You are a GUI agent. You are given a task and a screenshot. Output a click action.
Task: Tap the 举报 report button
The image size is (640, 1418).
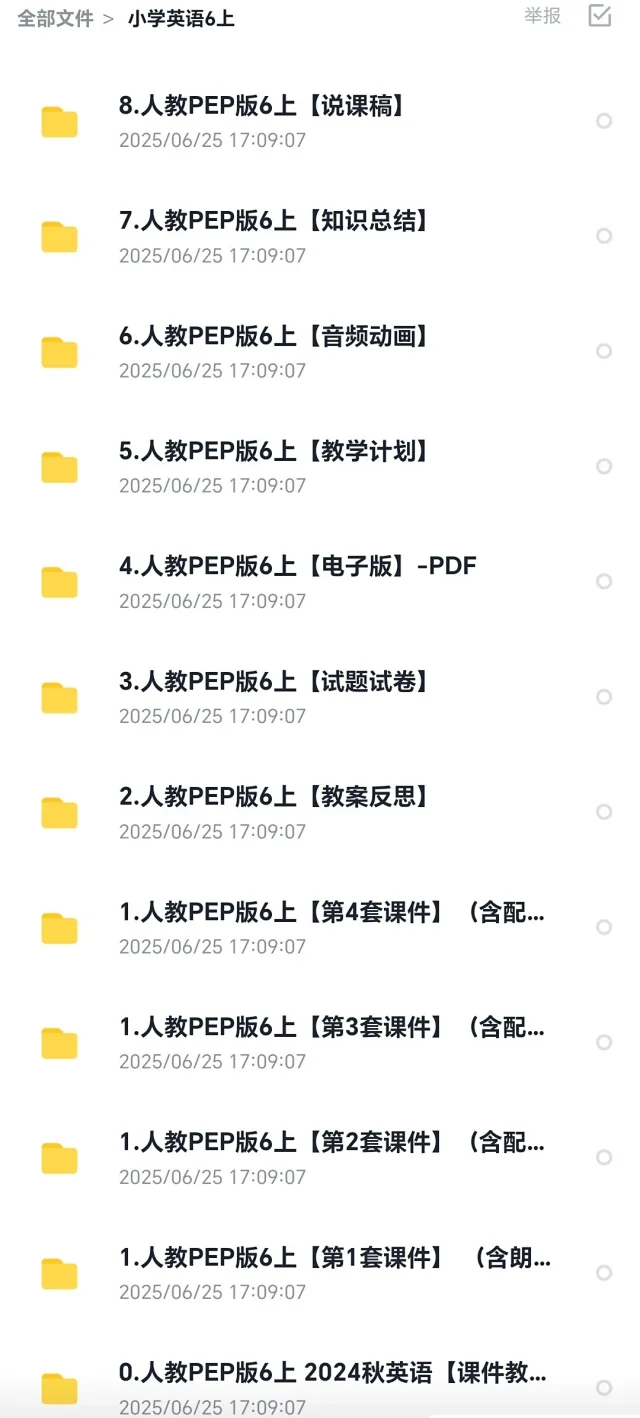543,16
